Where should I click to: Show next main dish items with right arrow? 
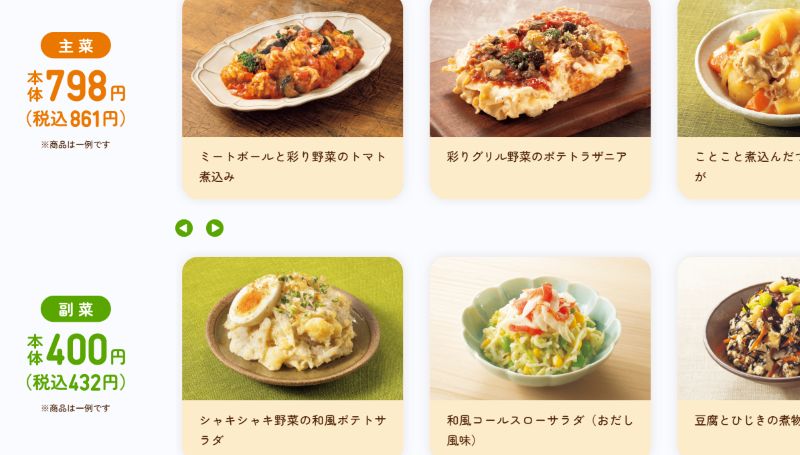coord(214,228)
